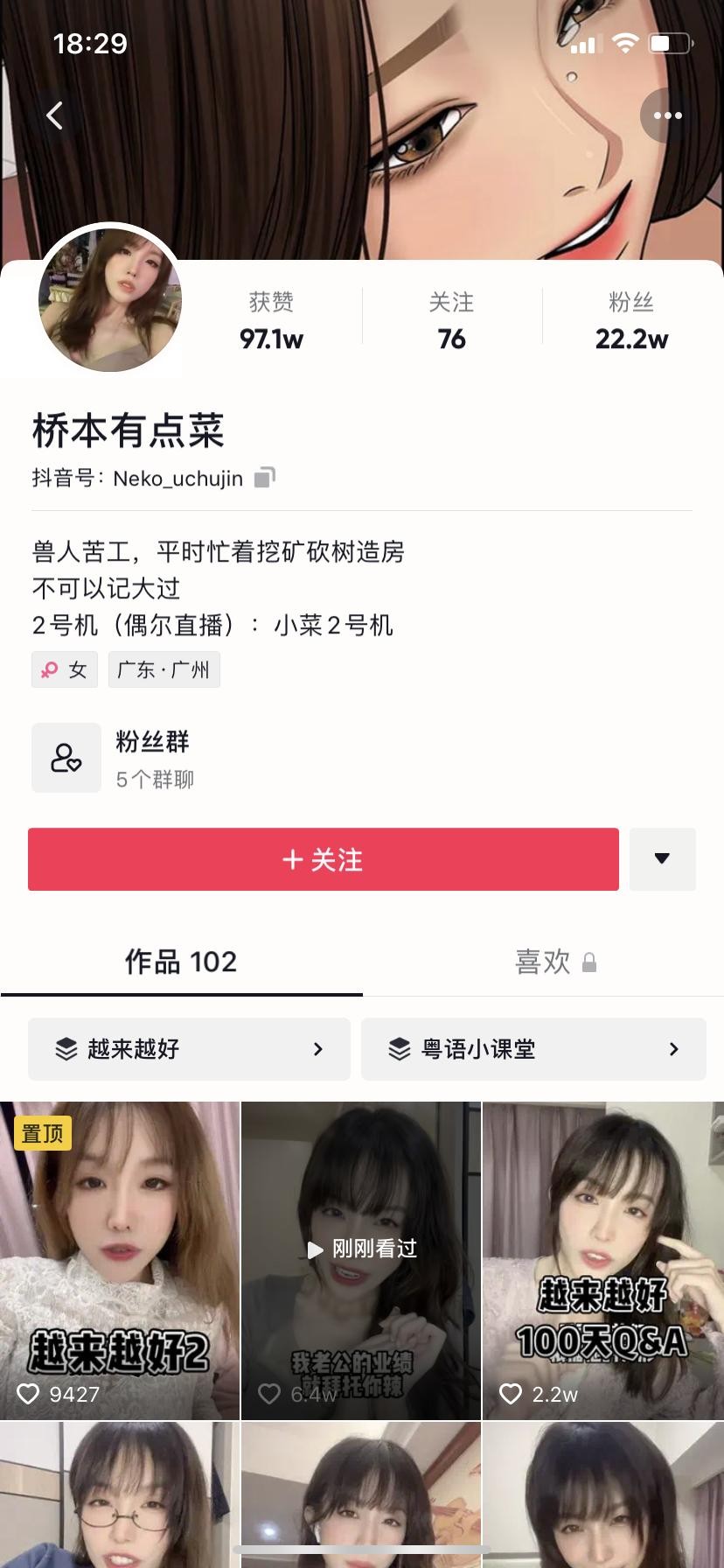Open the 越来越好 collection
Screen dimensions: 724x1568
tap(189, 1048)
